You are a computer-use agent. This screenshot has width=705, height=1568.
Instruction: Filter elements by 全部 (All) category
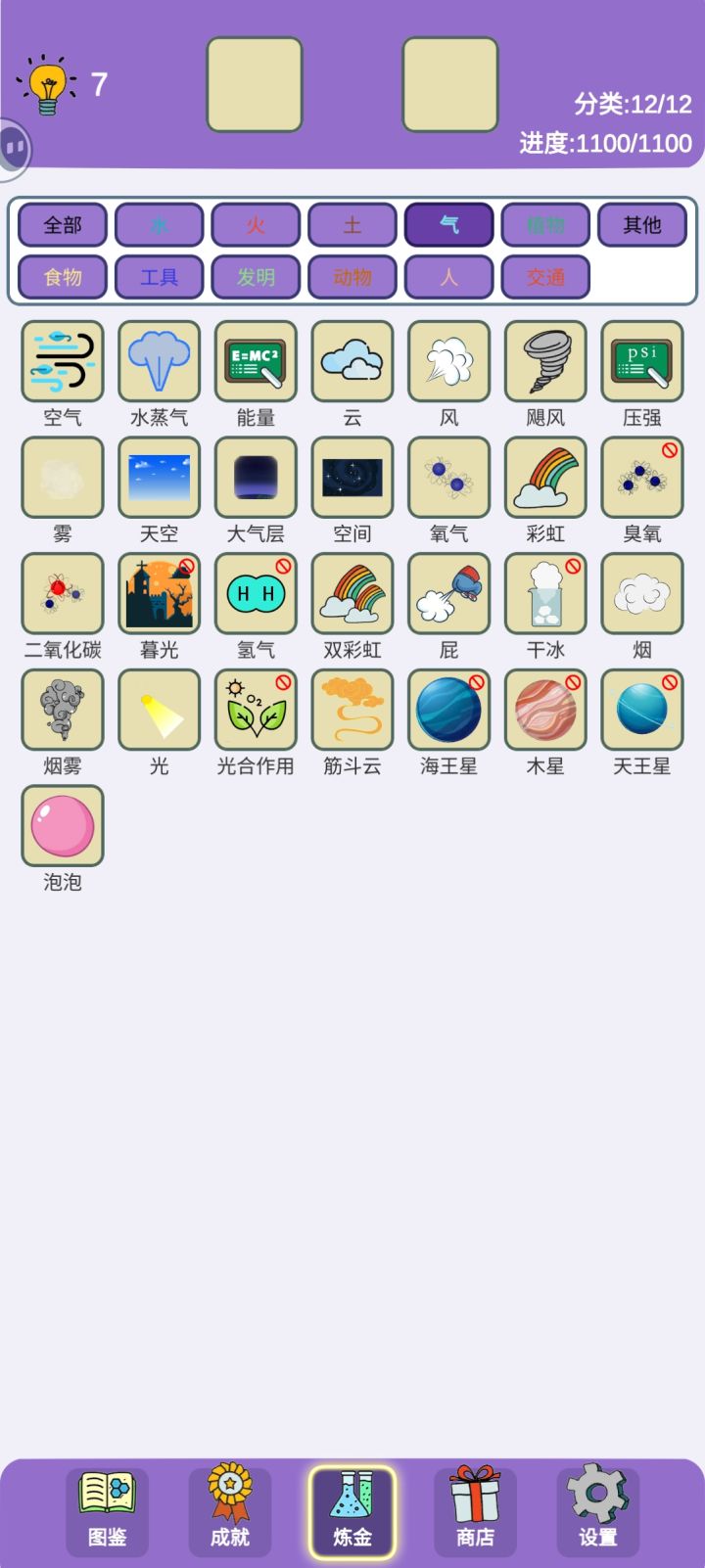point(62,226)
